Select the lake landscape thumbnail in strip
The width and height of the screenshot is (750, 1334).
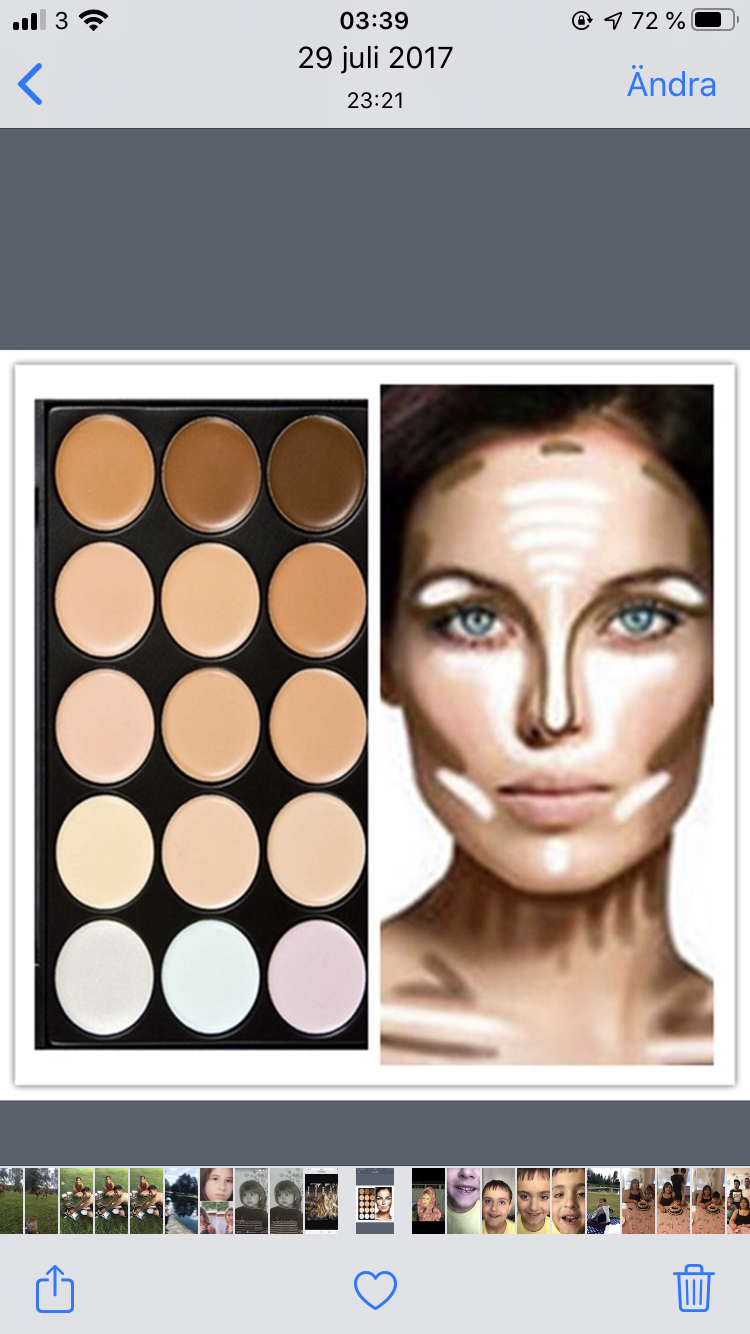tap(181, 1200)
